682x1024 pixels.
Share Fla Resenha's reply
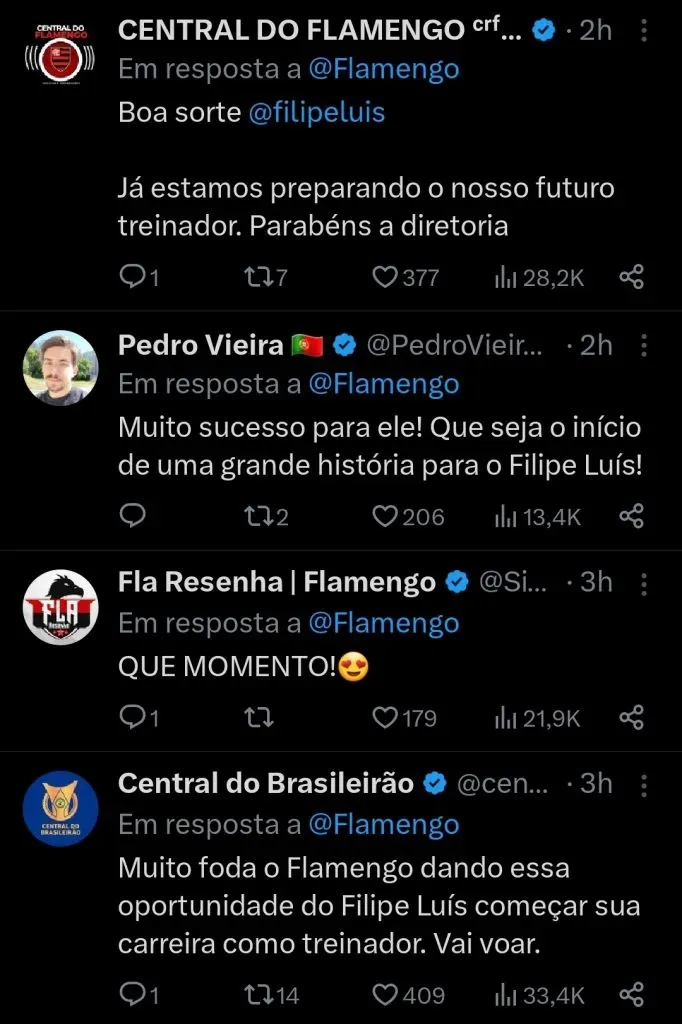[x=631, y=717]
